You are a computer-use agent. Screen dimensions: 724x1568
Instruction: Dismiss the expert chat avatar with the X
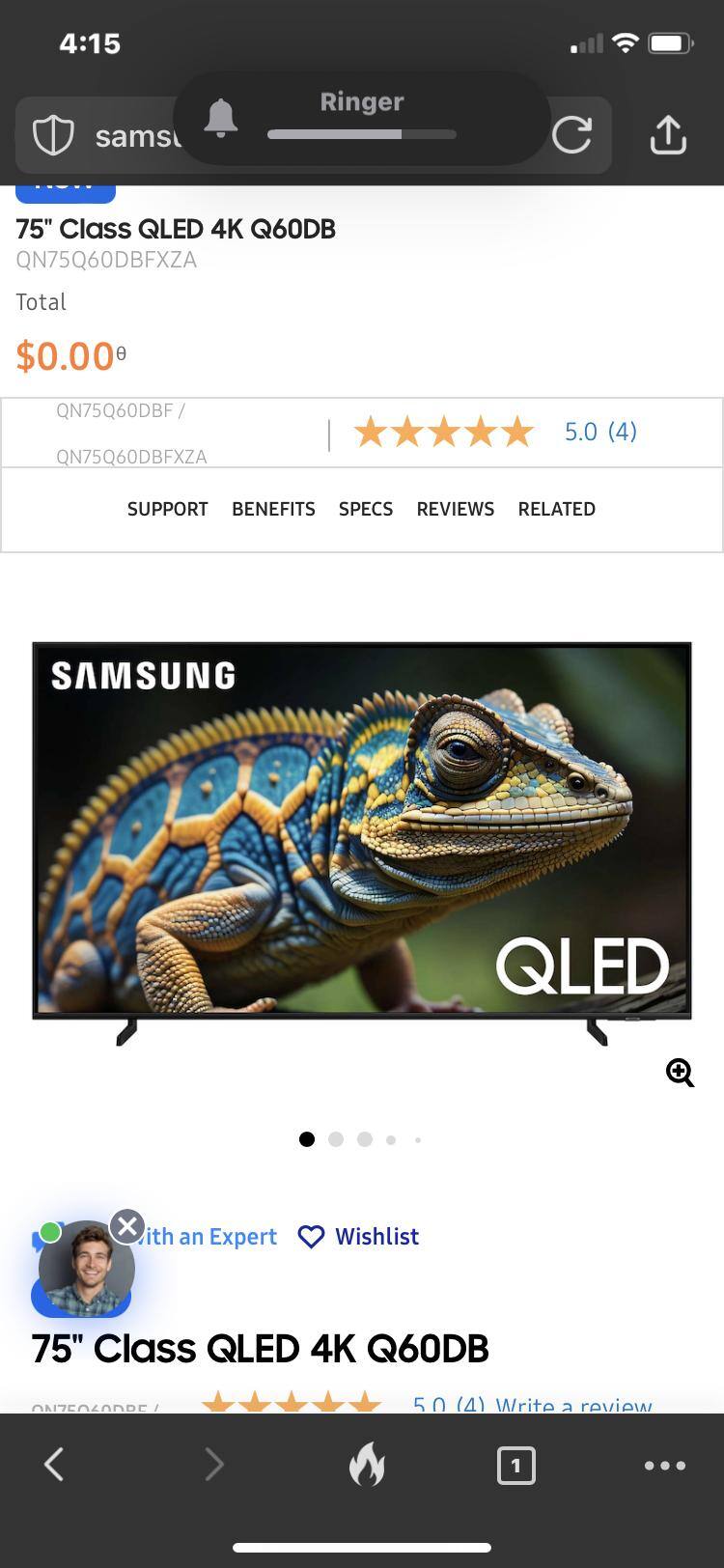point(126,1226)
